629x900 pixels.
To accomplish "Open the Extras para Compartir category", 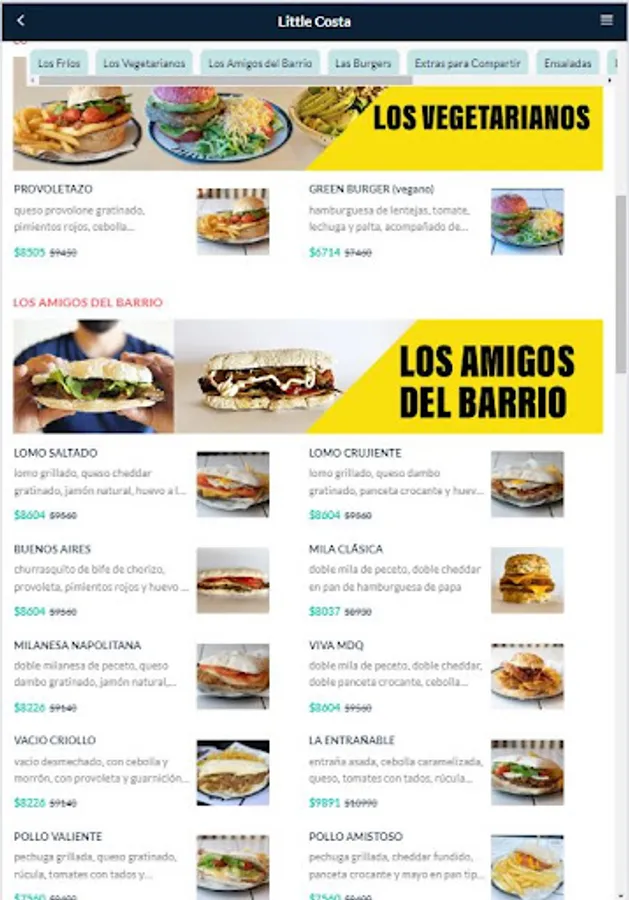I will point(468,63).
